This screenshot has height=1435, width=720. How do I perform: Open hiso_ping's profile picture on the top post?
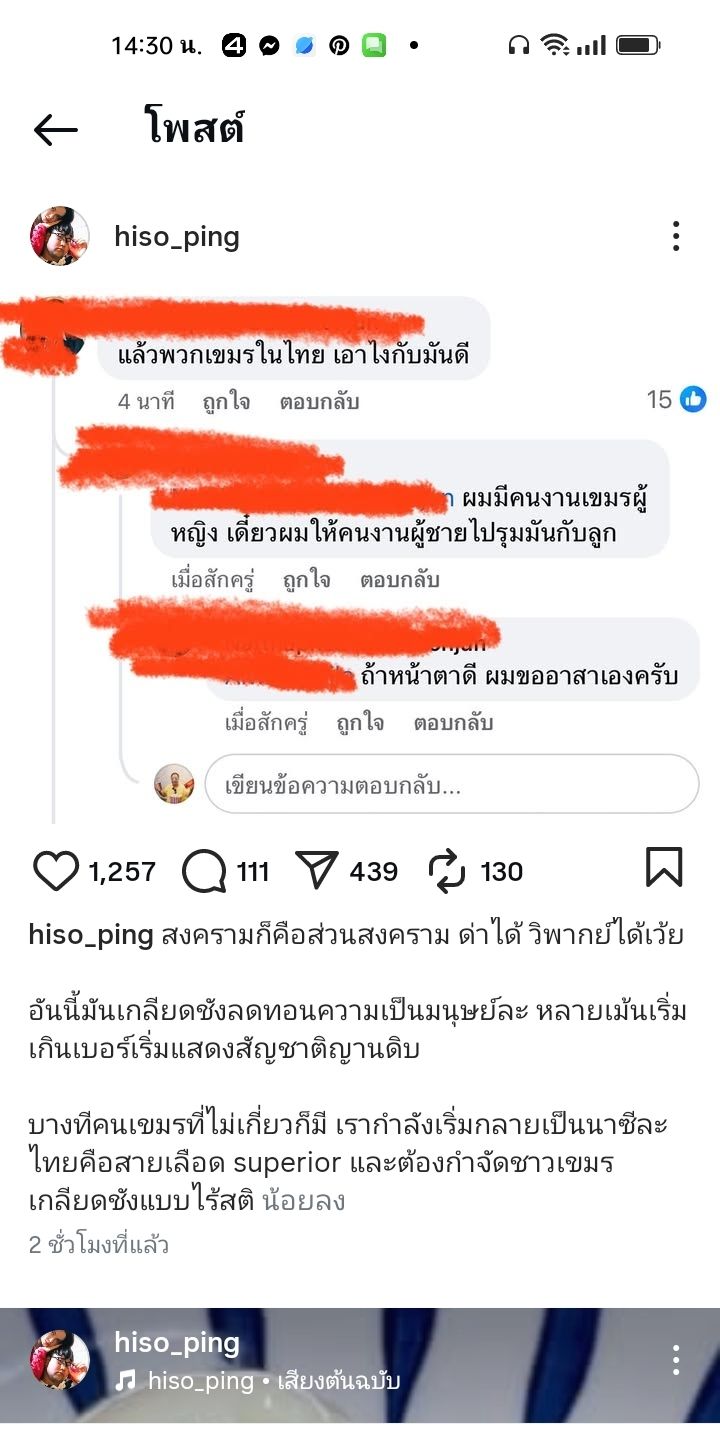click(x=60, y=237)
